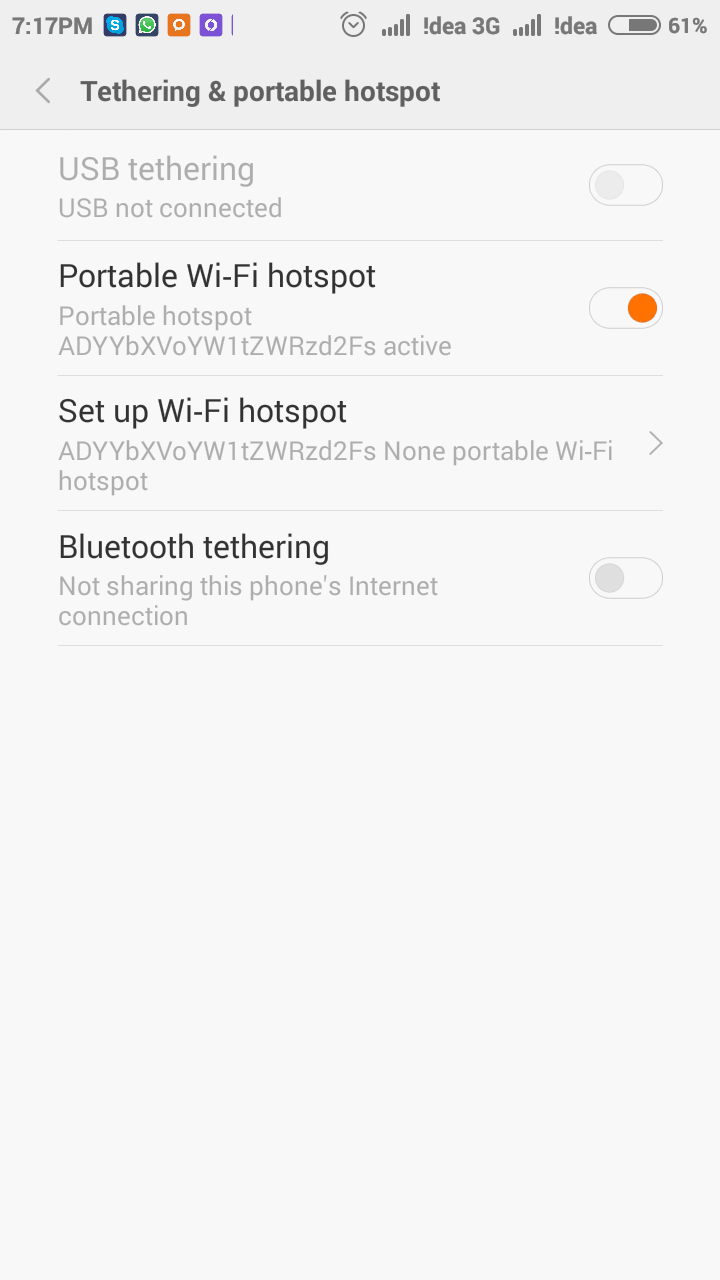The image size is (720, 1280).
Task: Open hotspot settings via right arrow
Action: [656, 443]
